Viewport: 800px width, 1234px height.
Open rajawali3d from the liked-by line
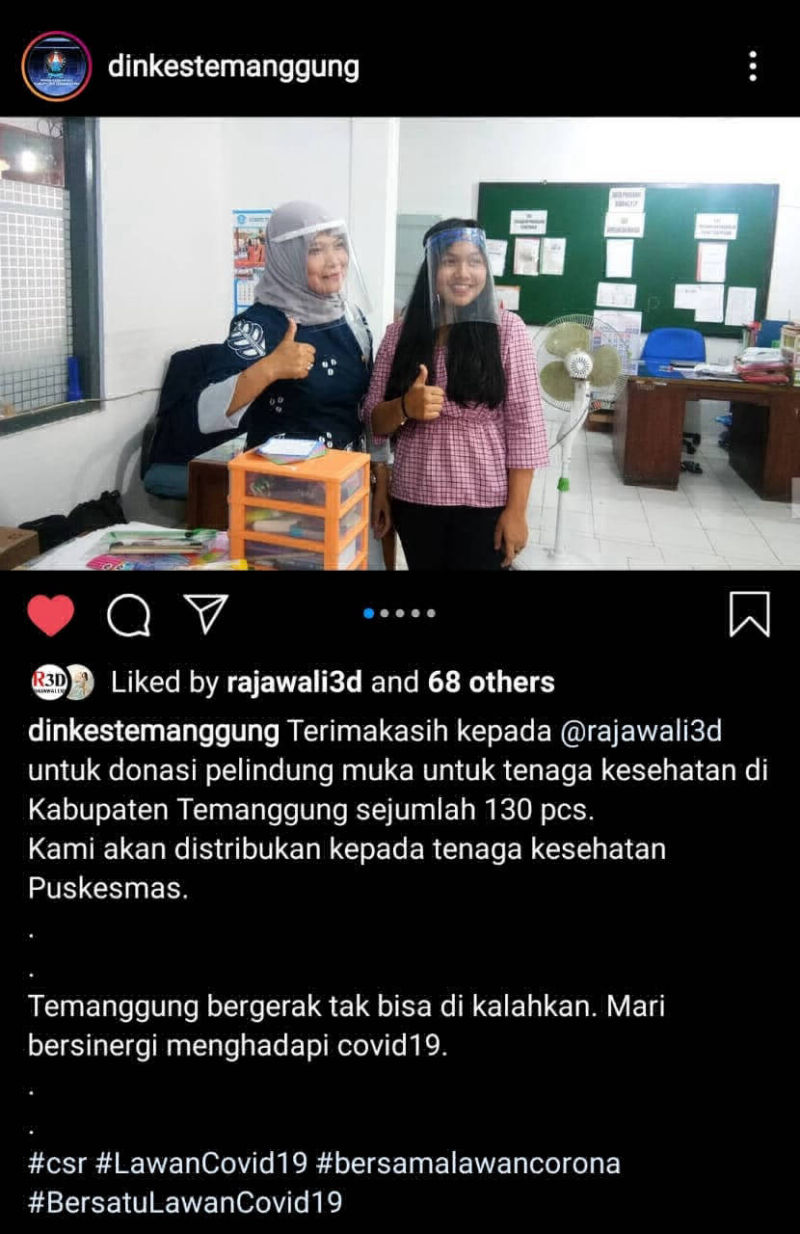296,683
